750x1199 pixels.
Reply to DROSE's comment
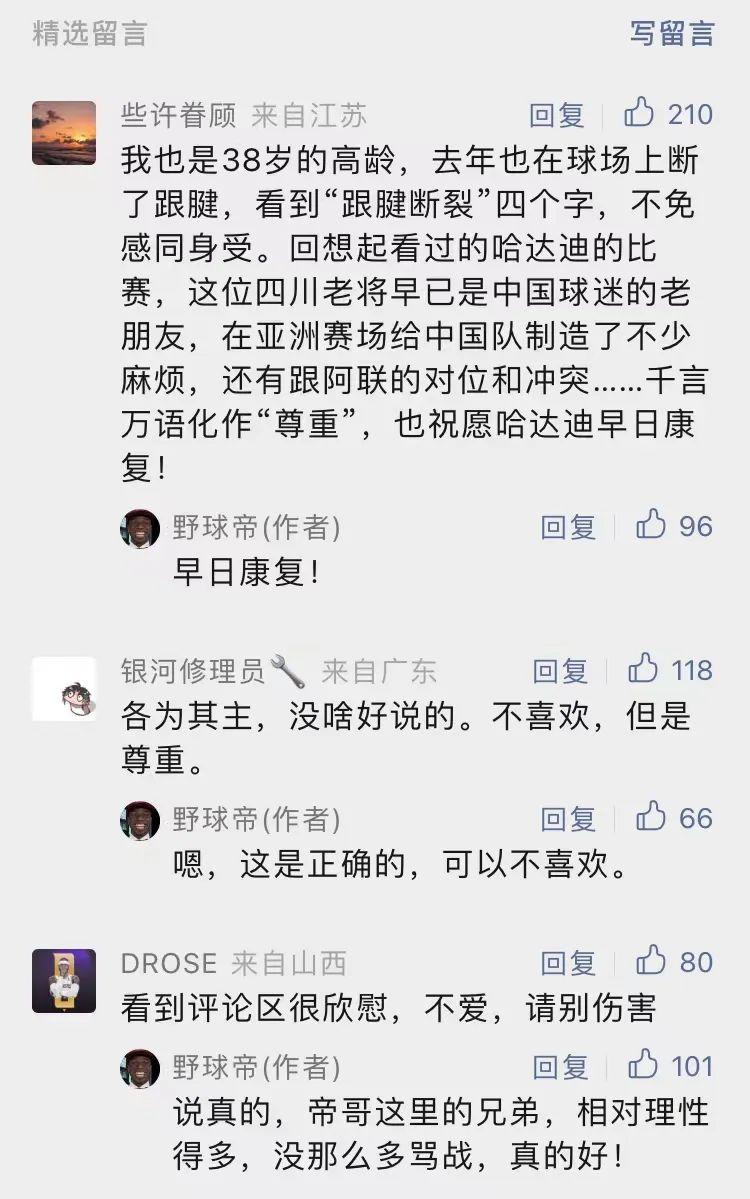tap(568, 963)
